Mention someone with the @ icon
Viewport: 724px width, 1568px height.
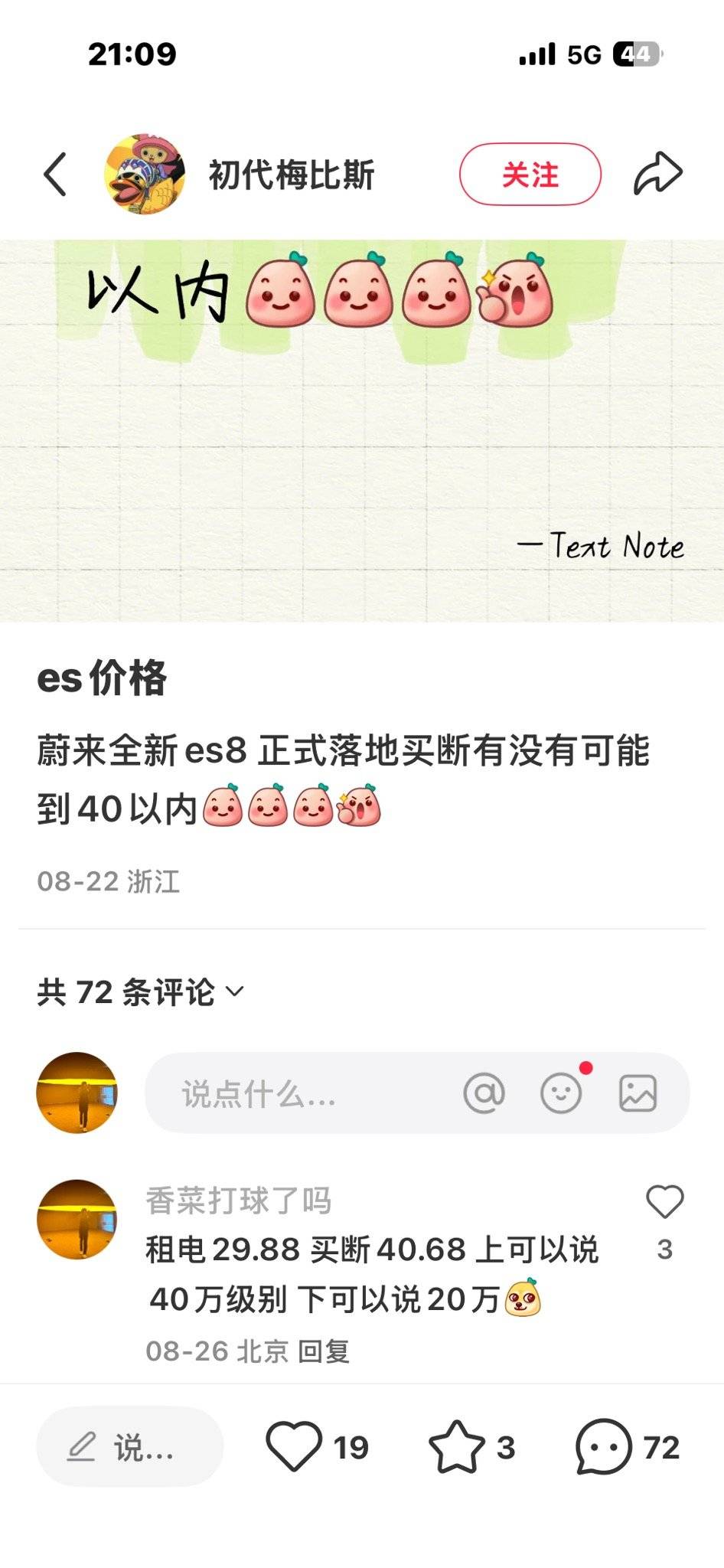click(484, 1093)
